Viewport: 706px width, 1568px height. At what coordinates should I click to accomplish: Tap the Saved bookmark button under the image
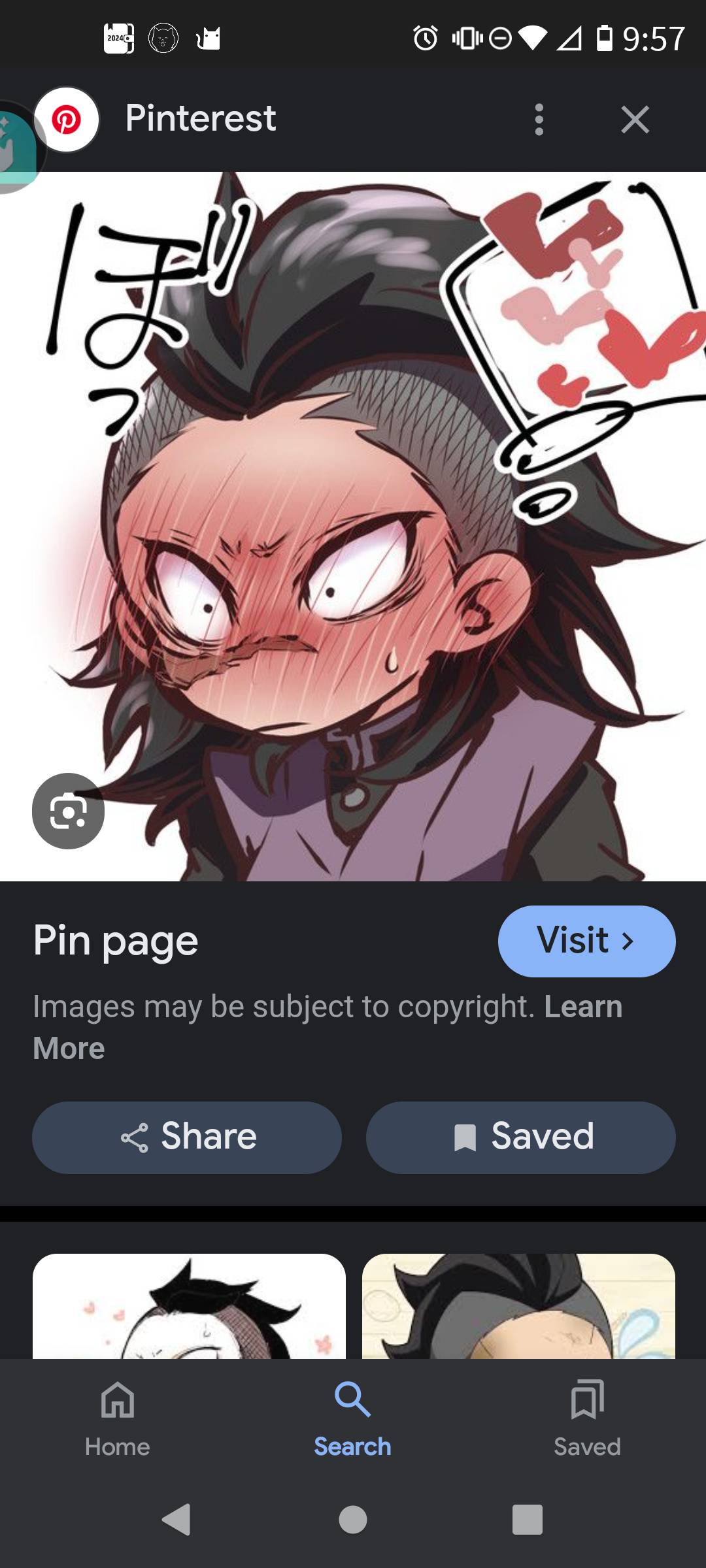(520, 1137)
